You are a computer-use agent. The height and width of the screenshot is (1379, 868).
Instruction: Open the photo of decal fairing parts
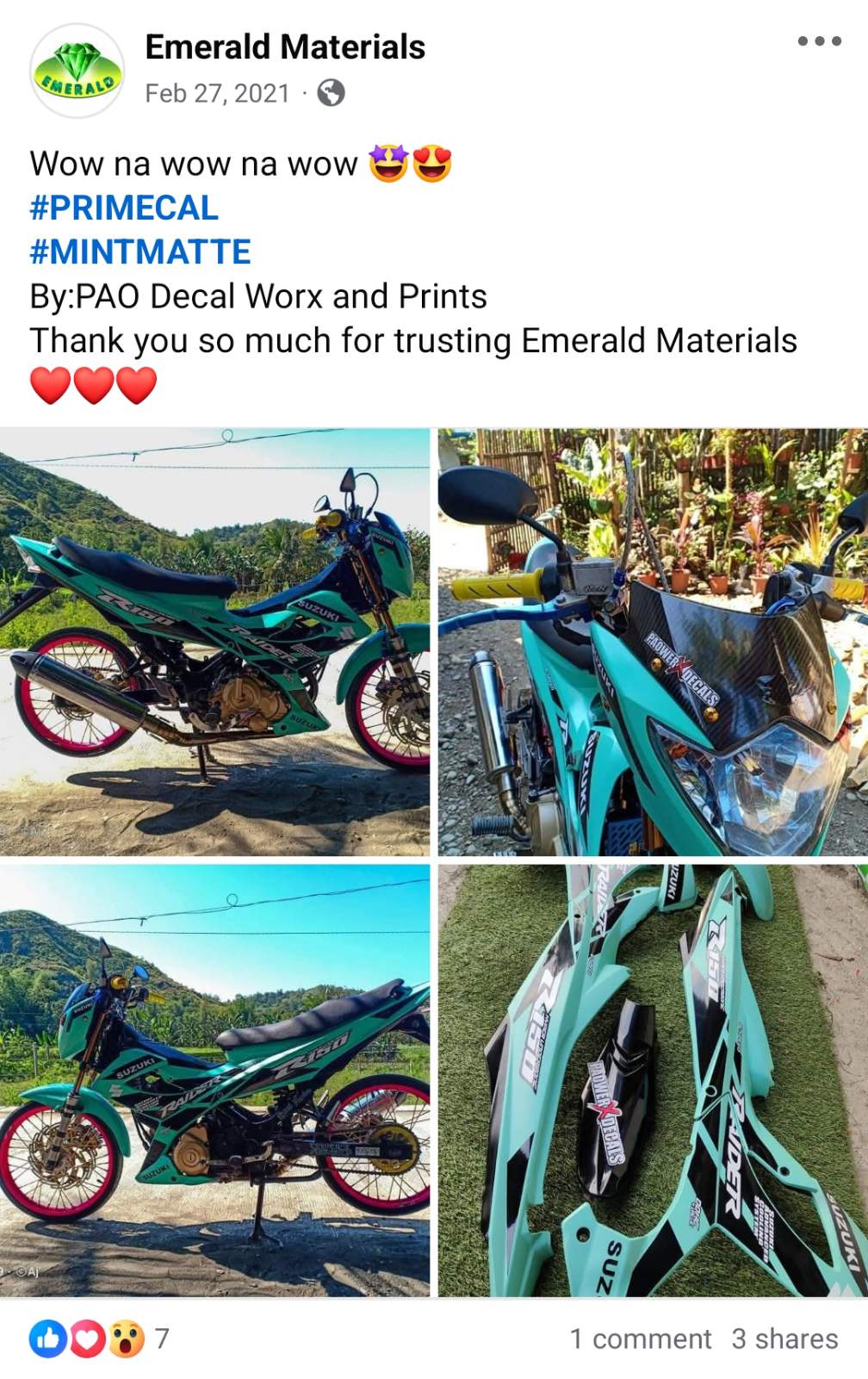(653, 1080)
